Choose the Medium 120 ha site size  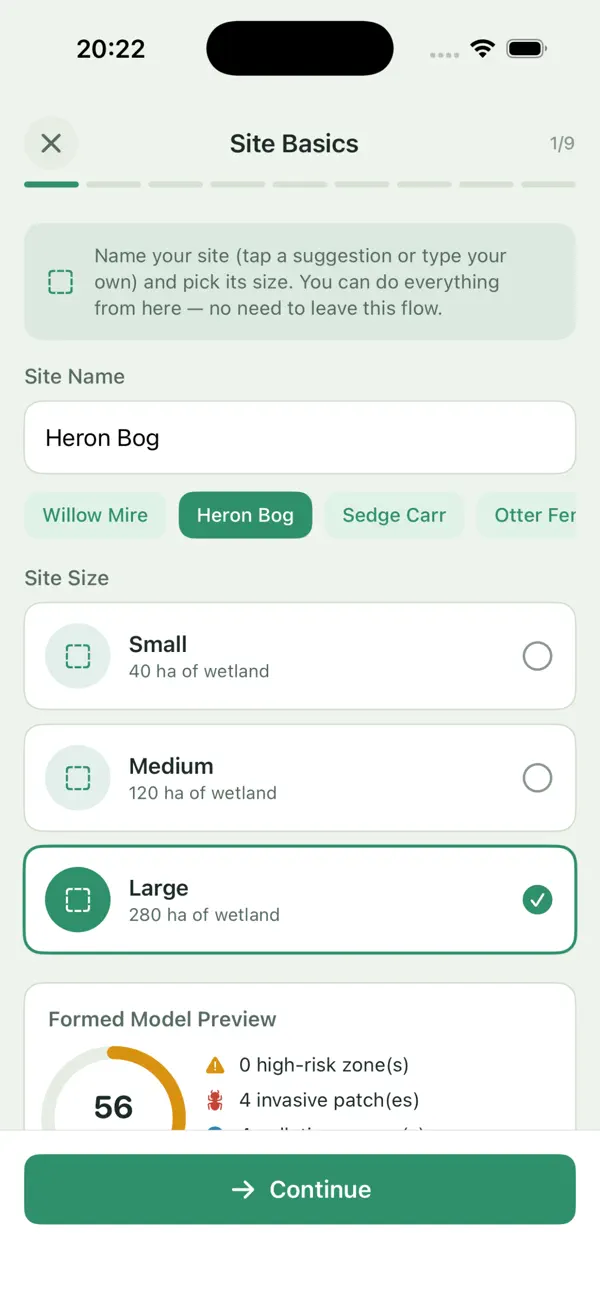click(x=300, y=778)
